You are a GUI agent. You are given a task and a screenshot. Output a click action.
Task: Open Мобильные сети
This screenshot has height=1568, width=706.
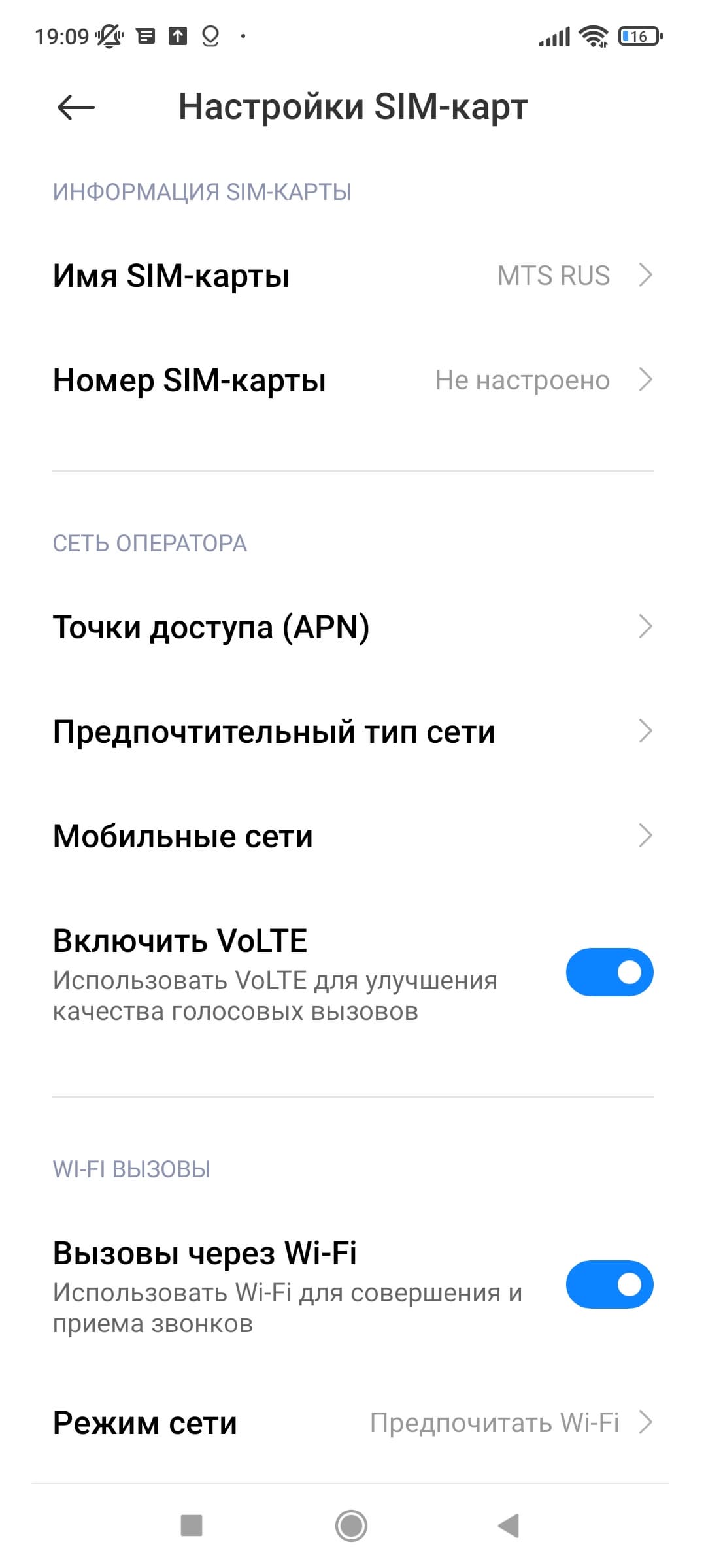coord(353,836)
